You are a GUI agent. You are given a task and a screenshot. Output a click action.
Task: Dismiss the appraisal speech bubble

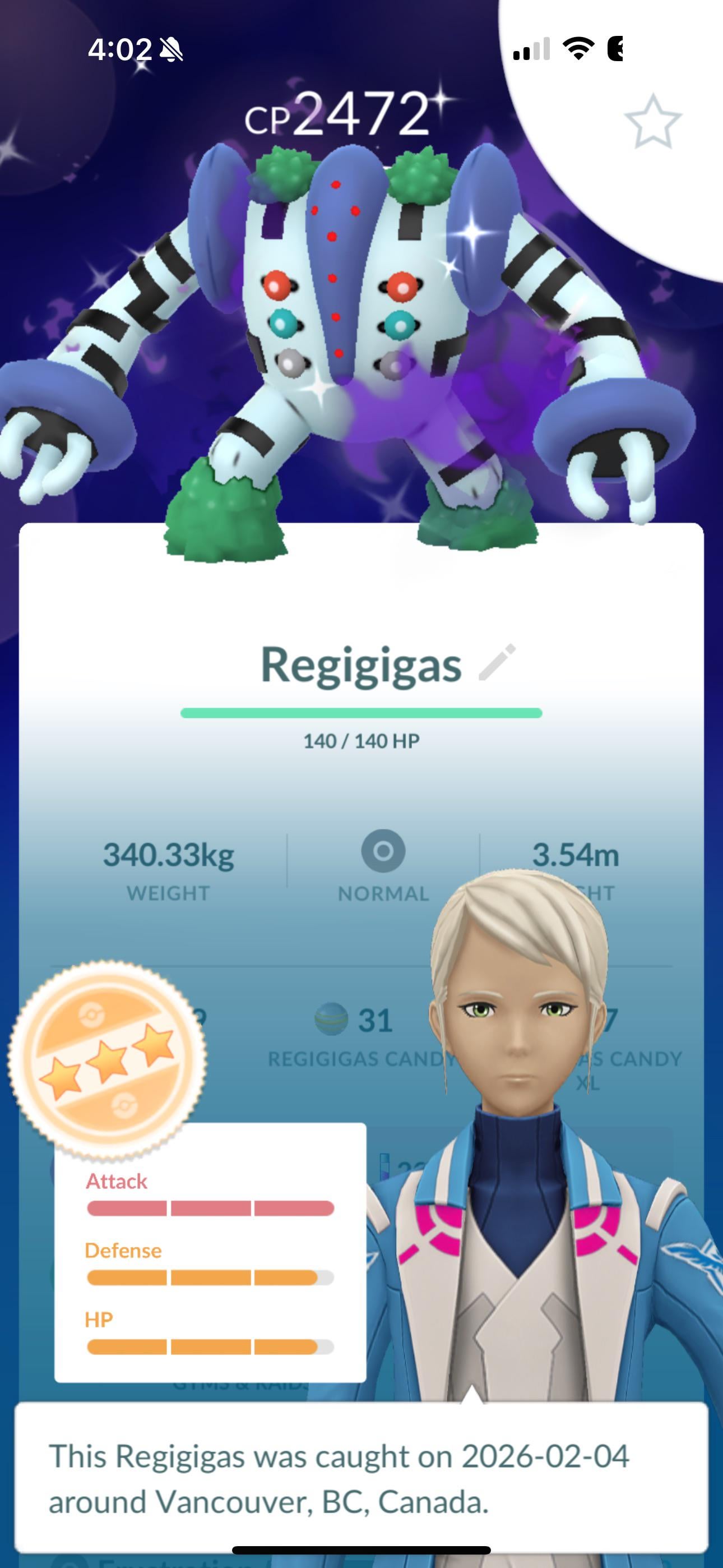click(x=360, y=1478)
